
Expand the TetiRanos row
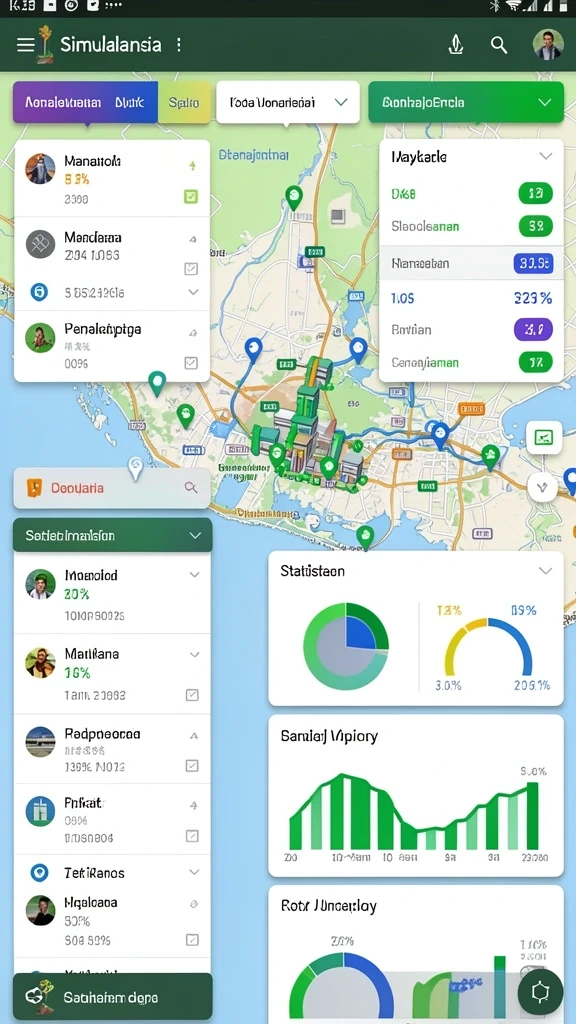point(194,872)
